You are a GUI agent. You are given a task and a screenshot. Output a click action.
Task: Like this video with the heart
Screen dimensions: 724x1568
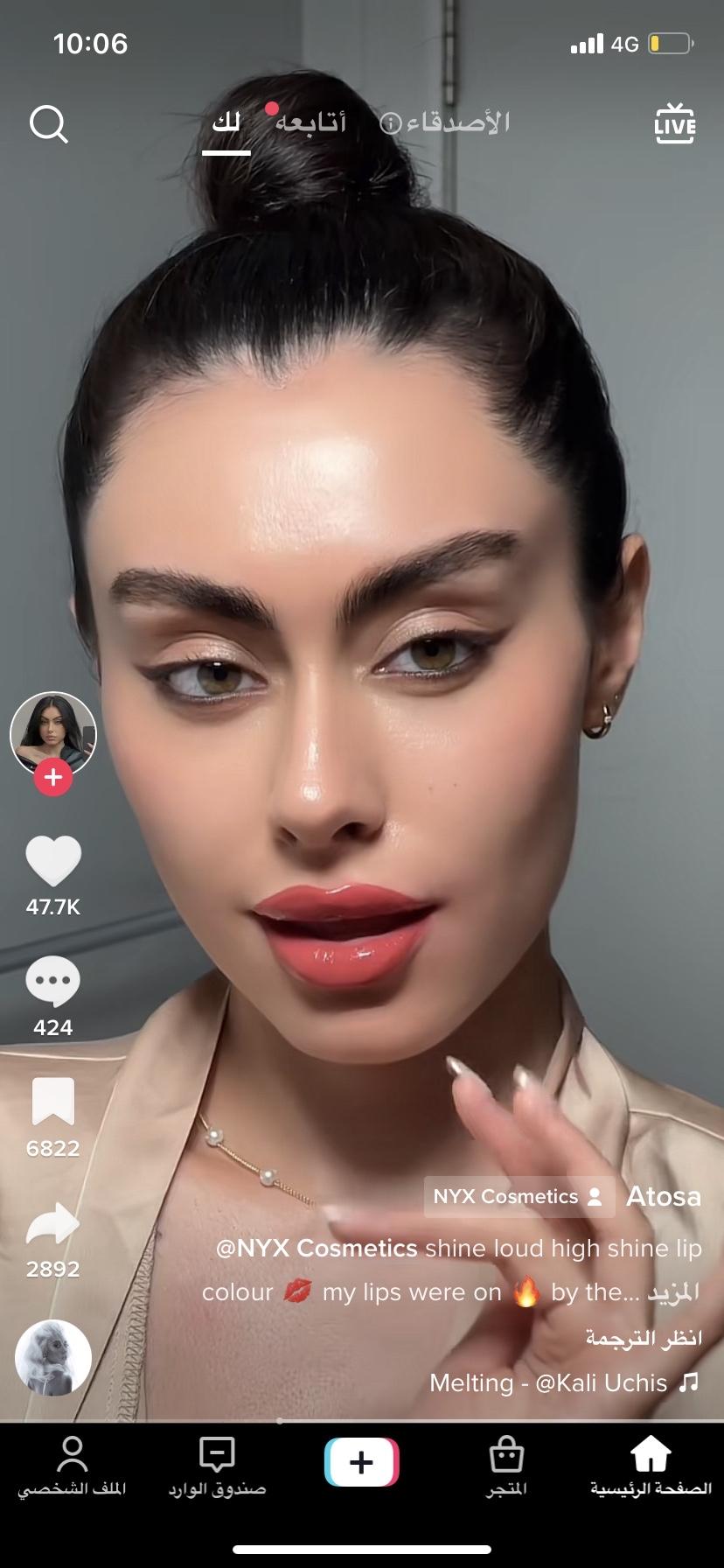52,861
